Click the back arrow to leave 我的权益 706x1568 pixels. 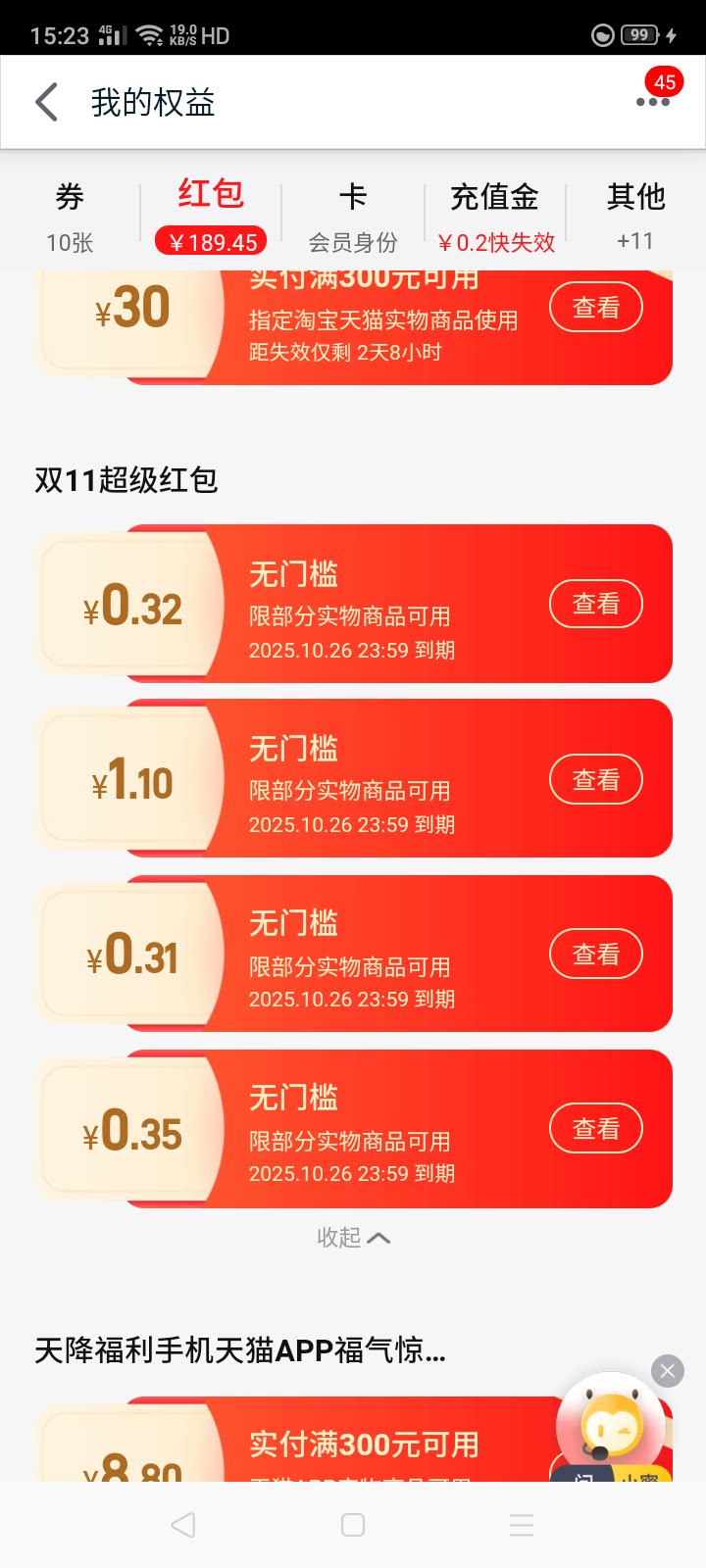coord(46,101)
